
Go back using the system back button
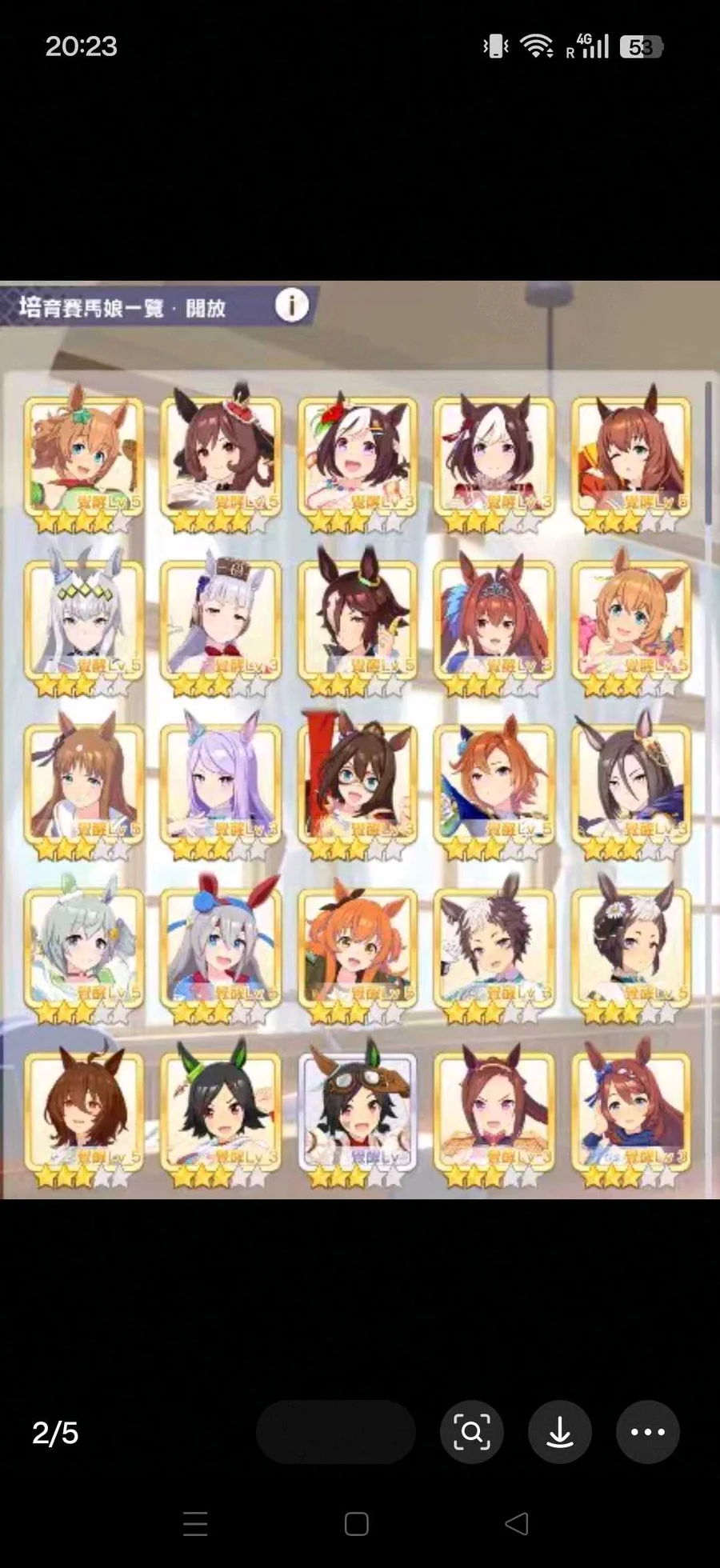tap(518, 1523)
